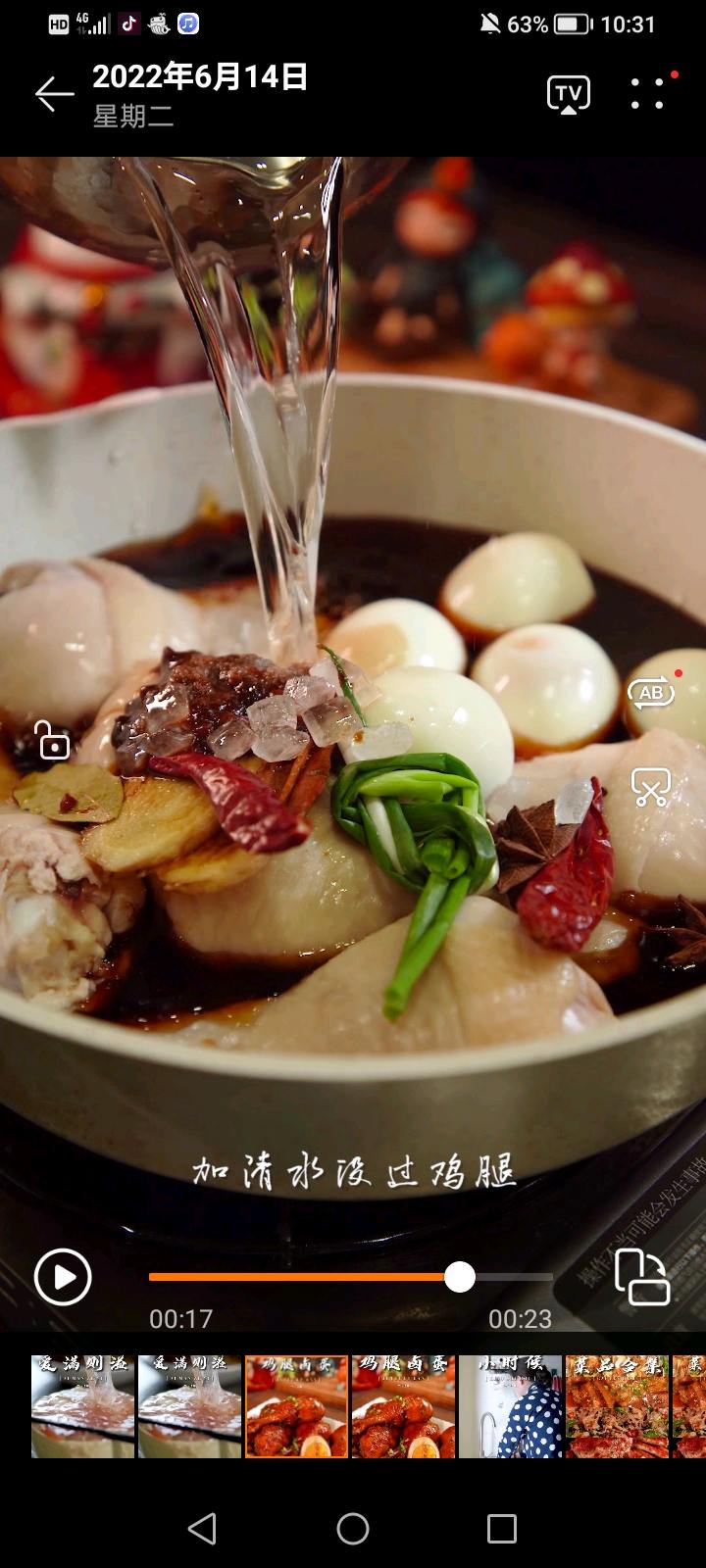The image size is (706, 1568).
Task: Tap the video progress bar
Action: tap(350, 1277)
